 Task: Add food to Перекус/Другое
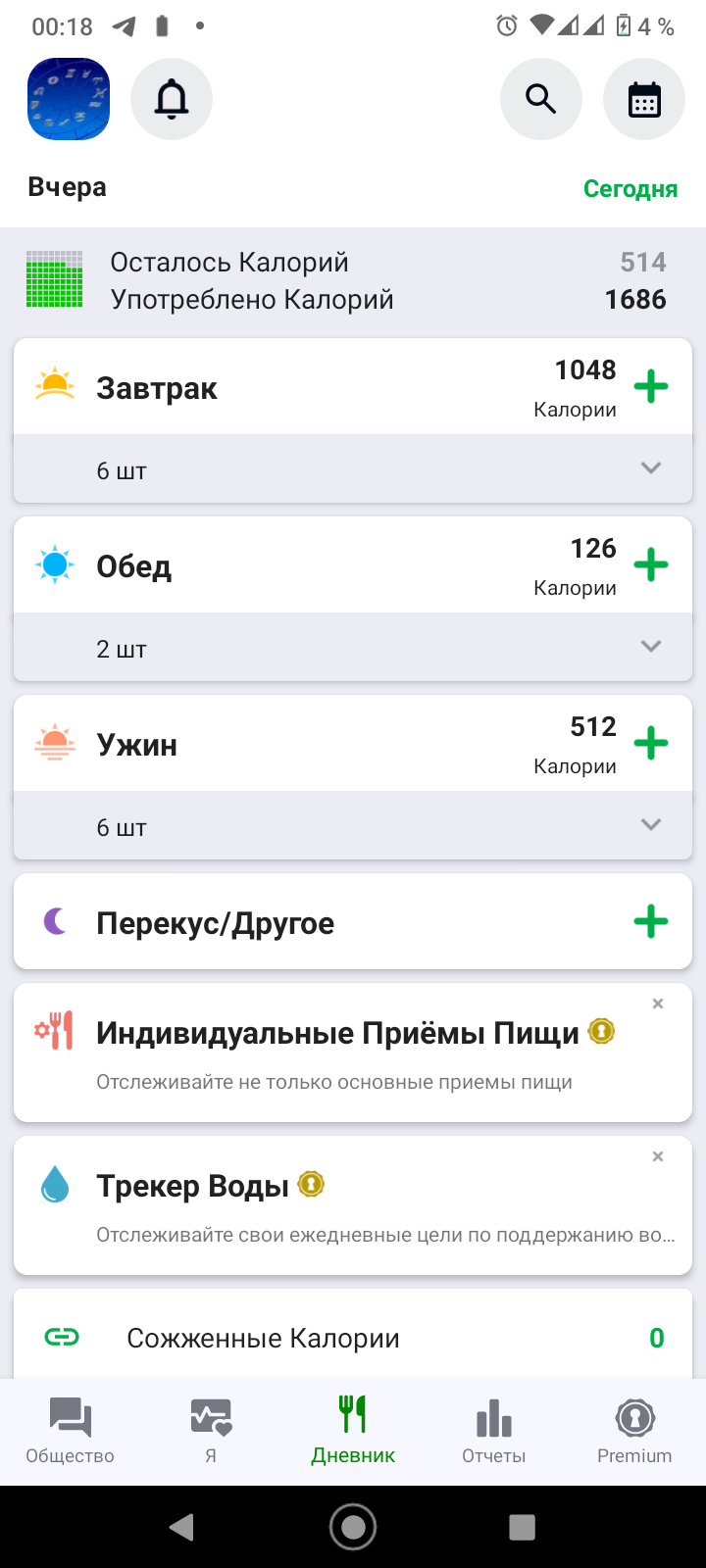(651, 922)
